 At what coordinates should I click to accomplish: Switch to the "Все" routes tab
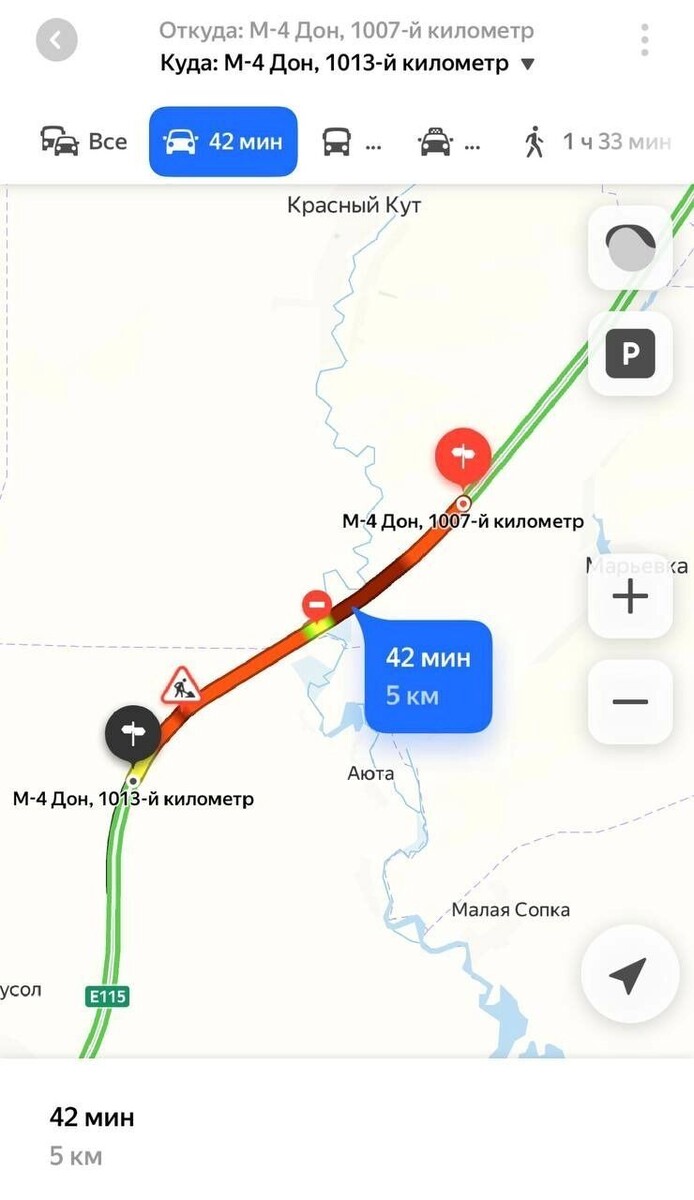tap(84, 142)
